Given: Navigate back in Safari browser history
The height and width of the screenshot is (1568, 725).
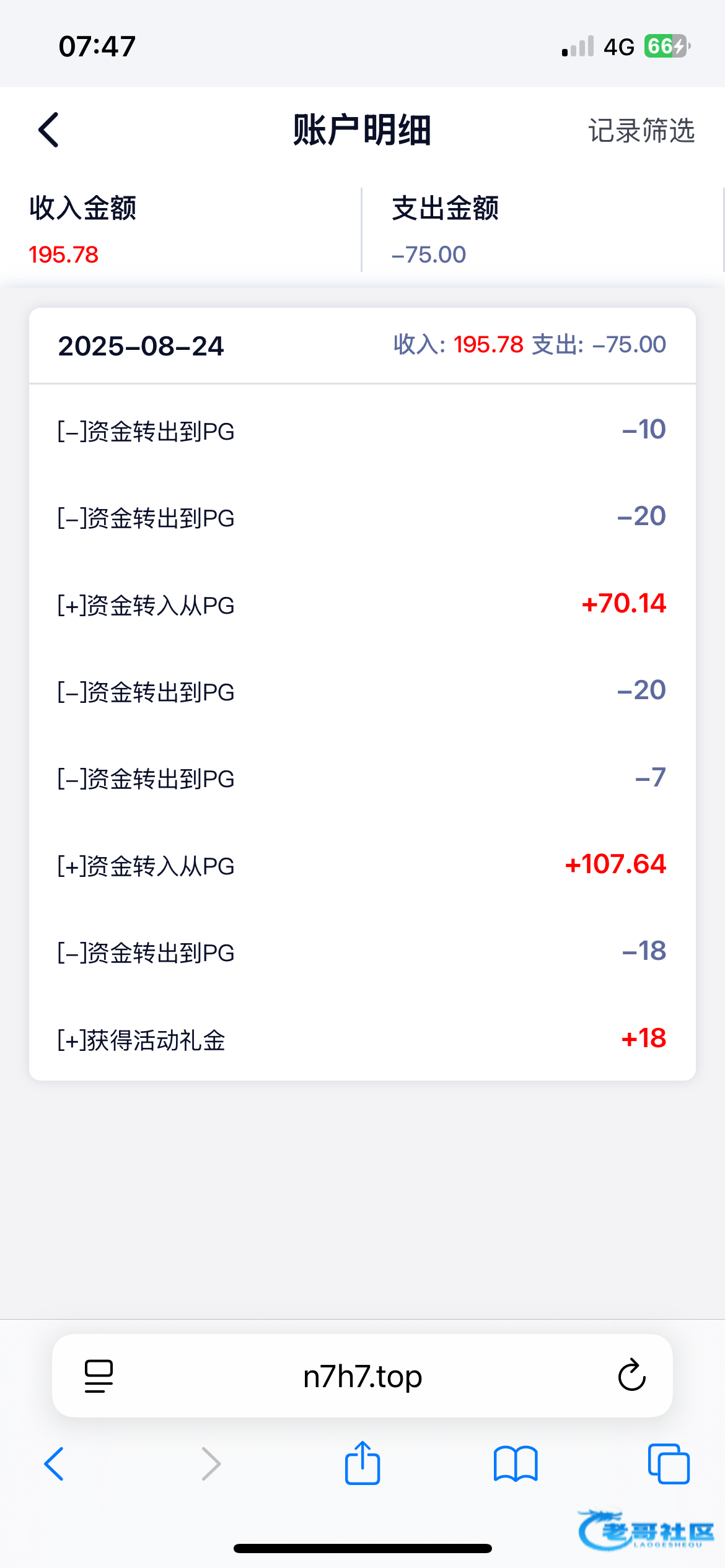Looking at the screenshot, I should (55, 1464).
